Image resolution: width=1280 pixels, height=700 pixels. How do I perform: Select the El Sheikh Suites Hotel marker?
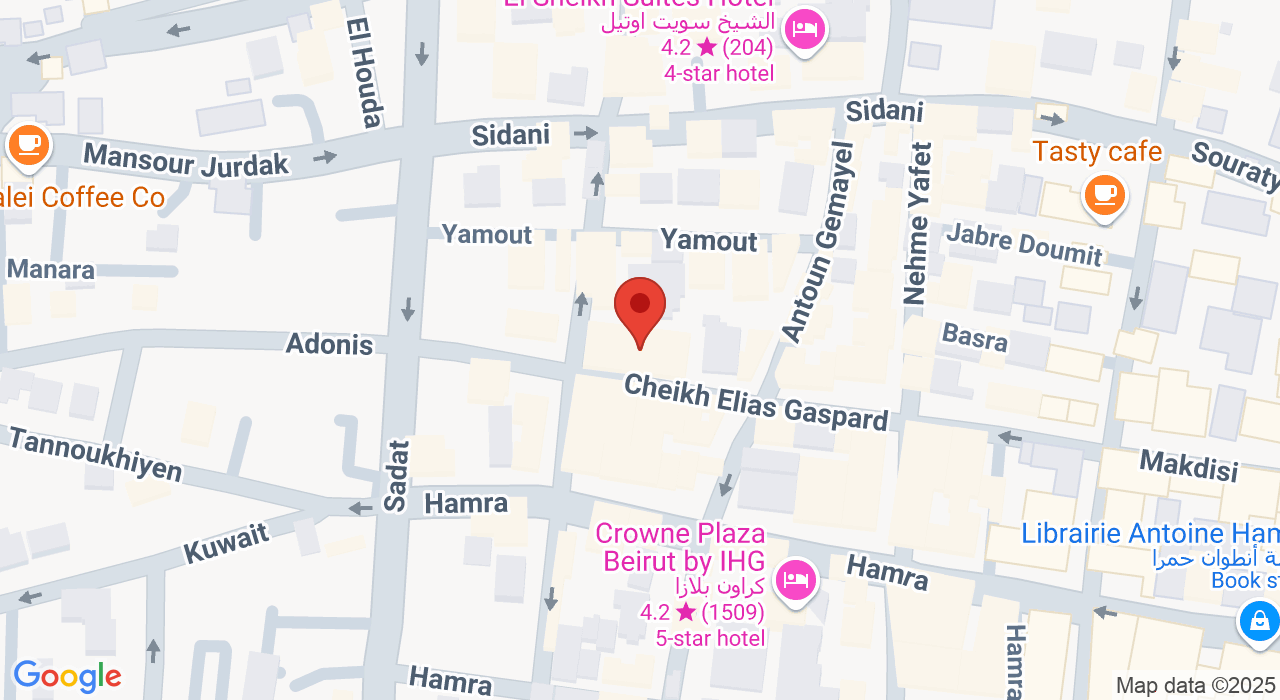click(804, 30)
